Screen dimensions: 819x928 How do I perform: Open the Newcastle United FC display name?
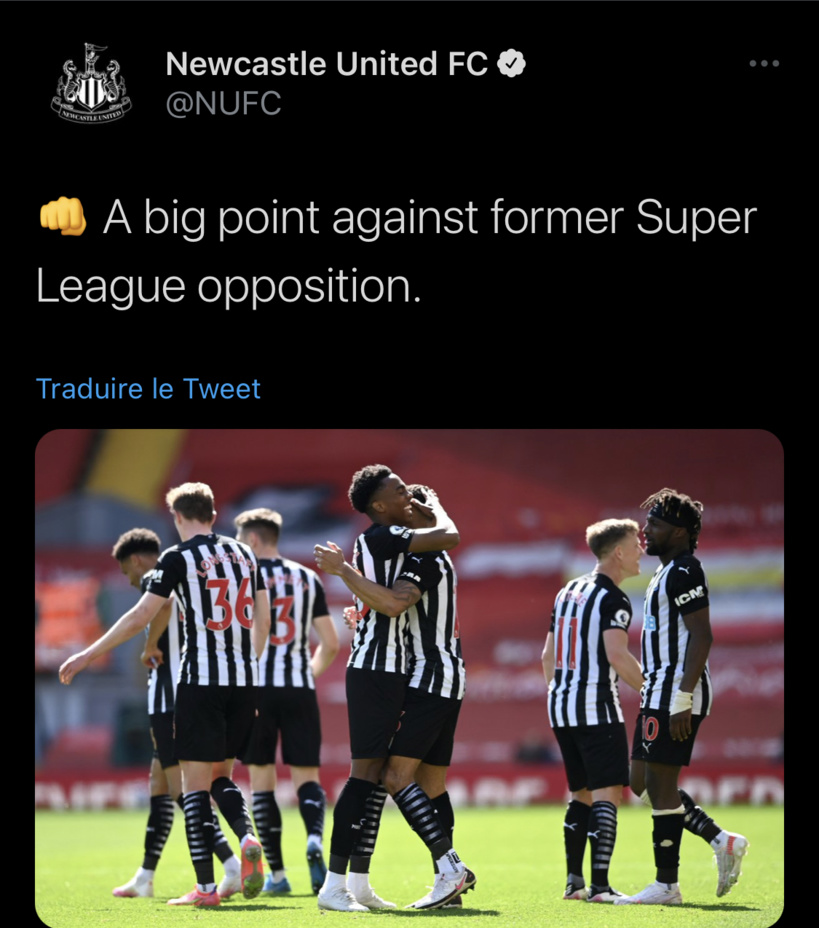(x=332, y=63)
